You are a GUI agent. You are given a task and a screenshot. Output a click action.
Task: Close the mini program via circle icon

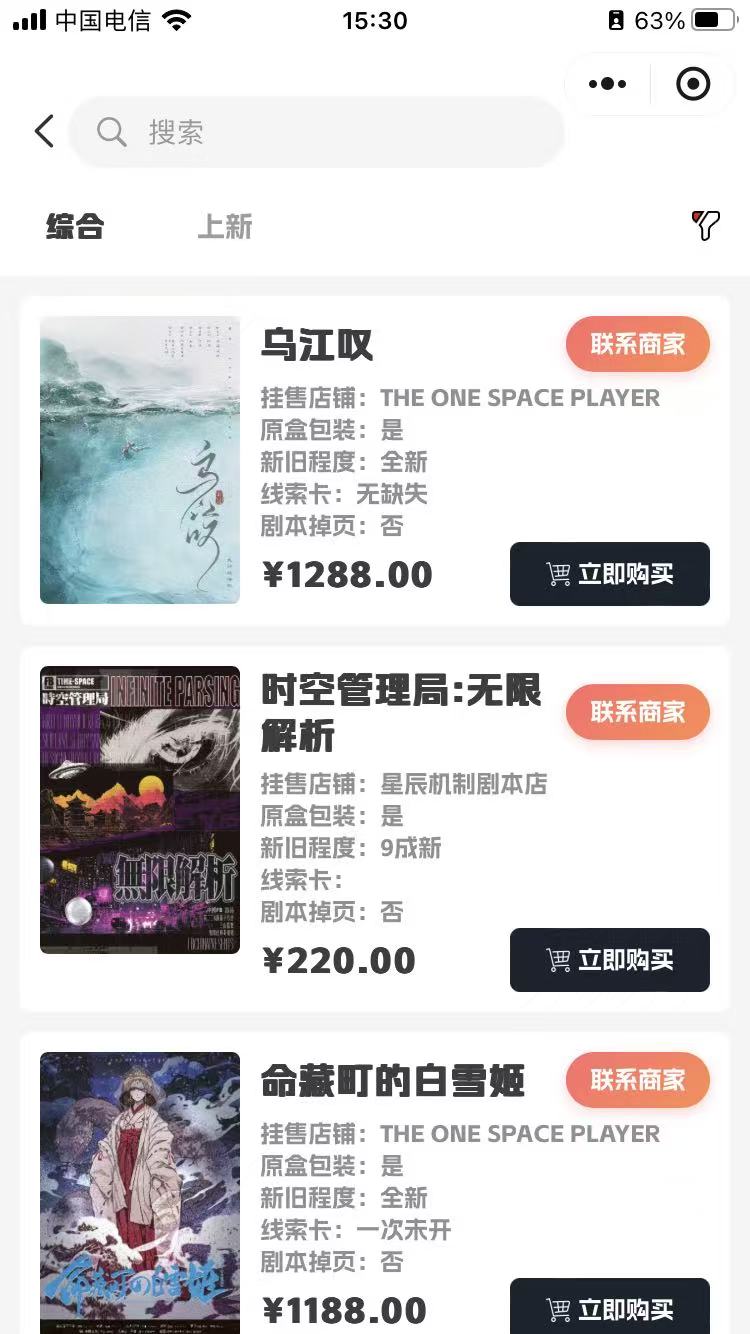693,84
